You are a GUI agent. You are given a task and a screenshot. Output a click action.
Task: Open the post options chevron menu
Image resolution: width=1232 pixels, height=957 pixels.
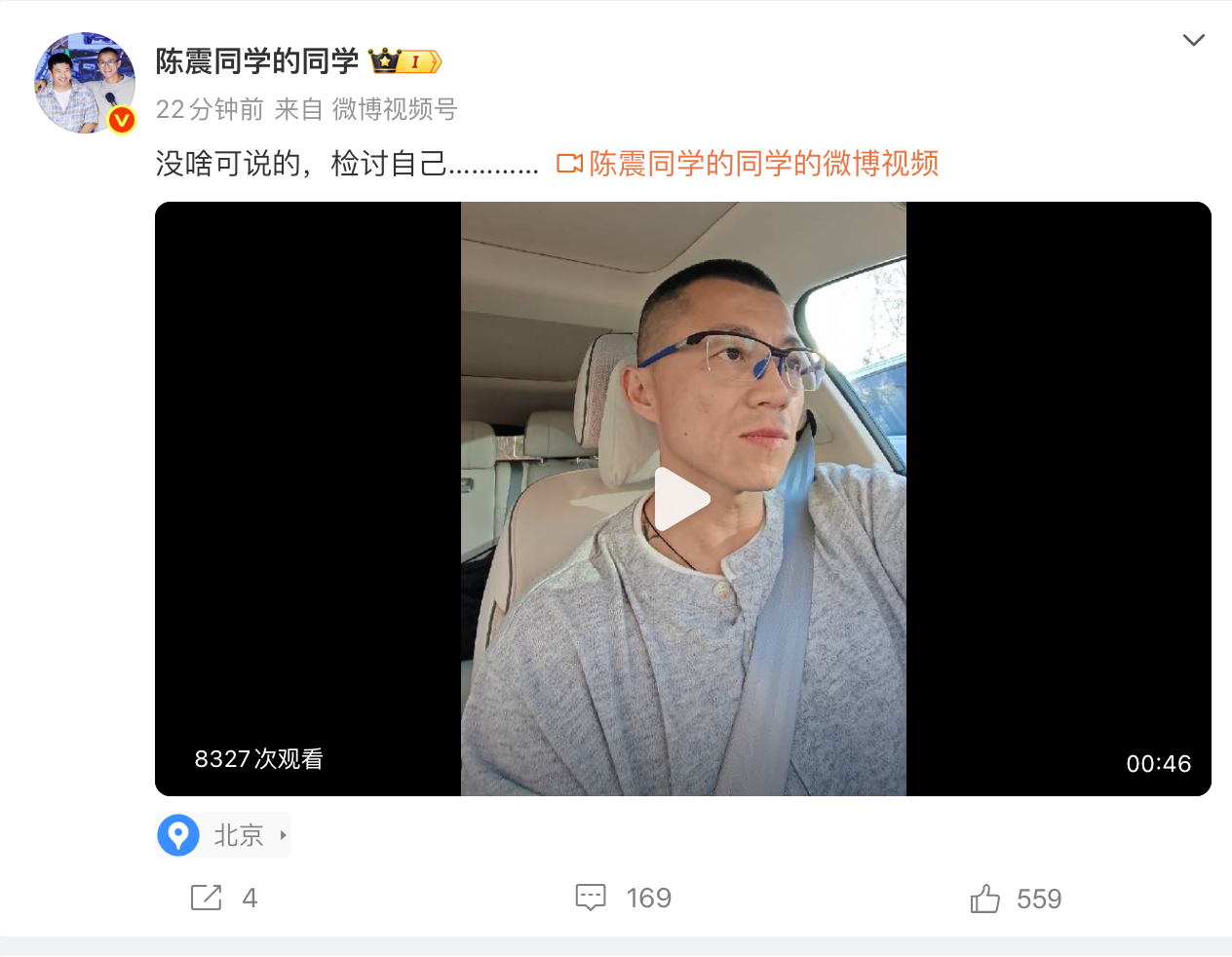point(1193,40)
